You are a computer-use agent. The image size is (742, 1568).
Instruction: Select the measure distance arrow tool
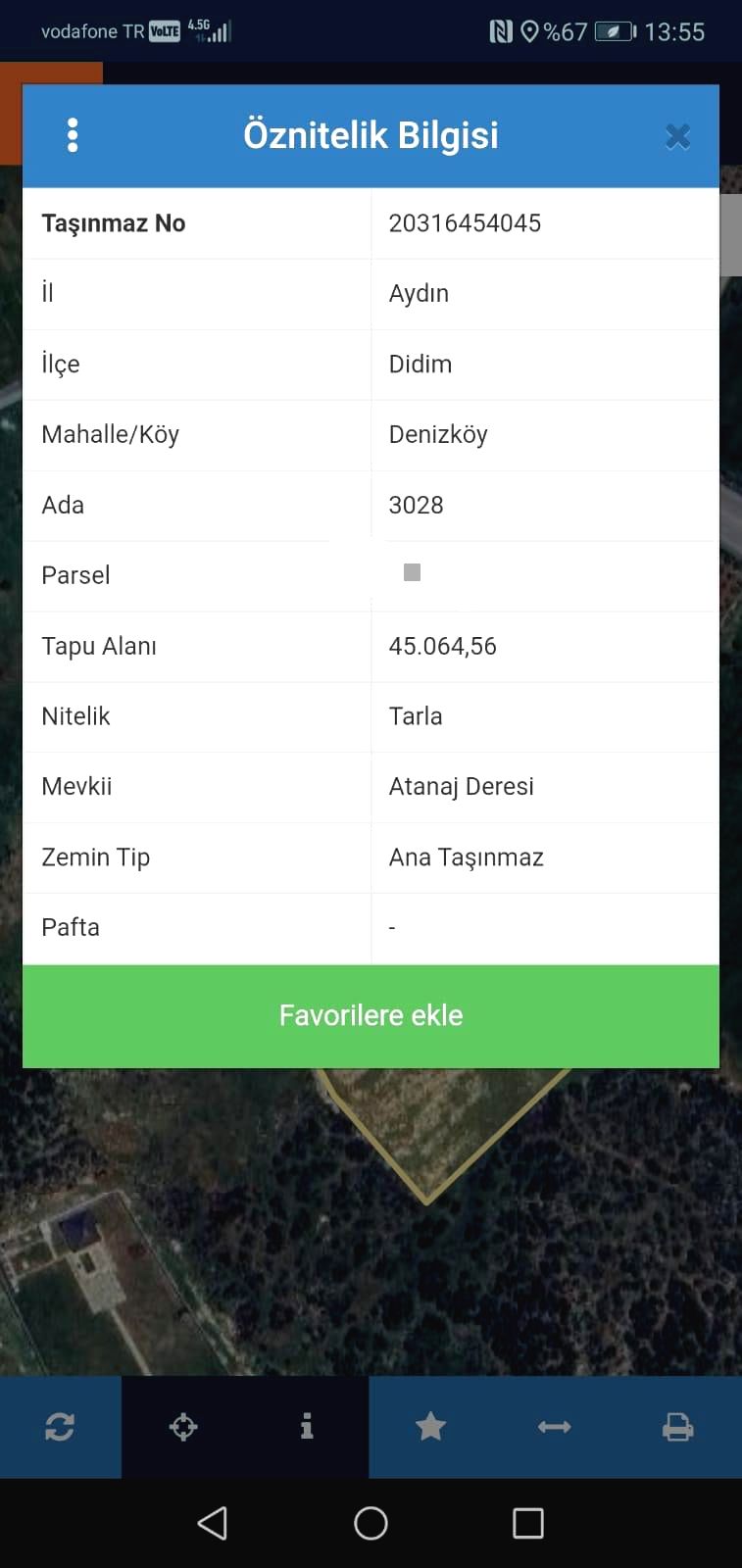pyautogui.click(x=554, y=1427)
